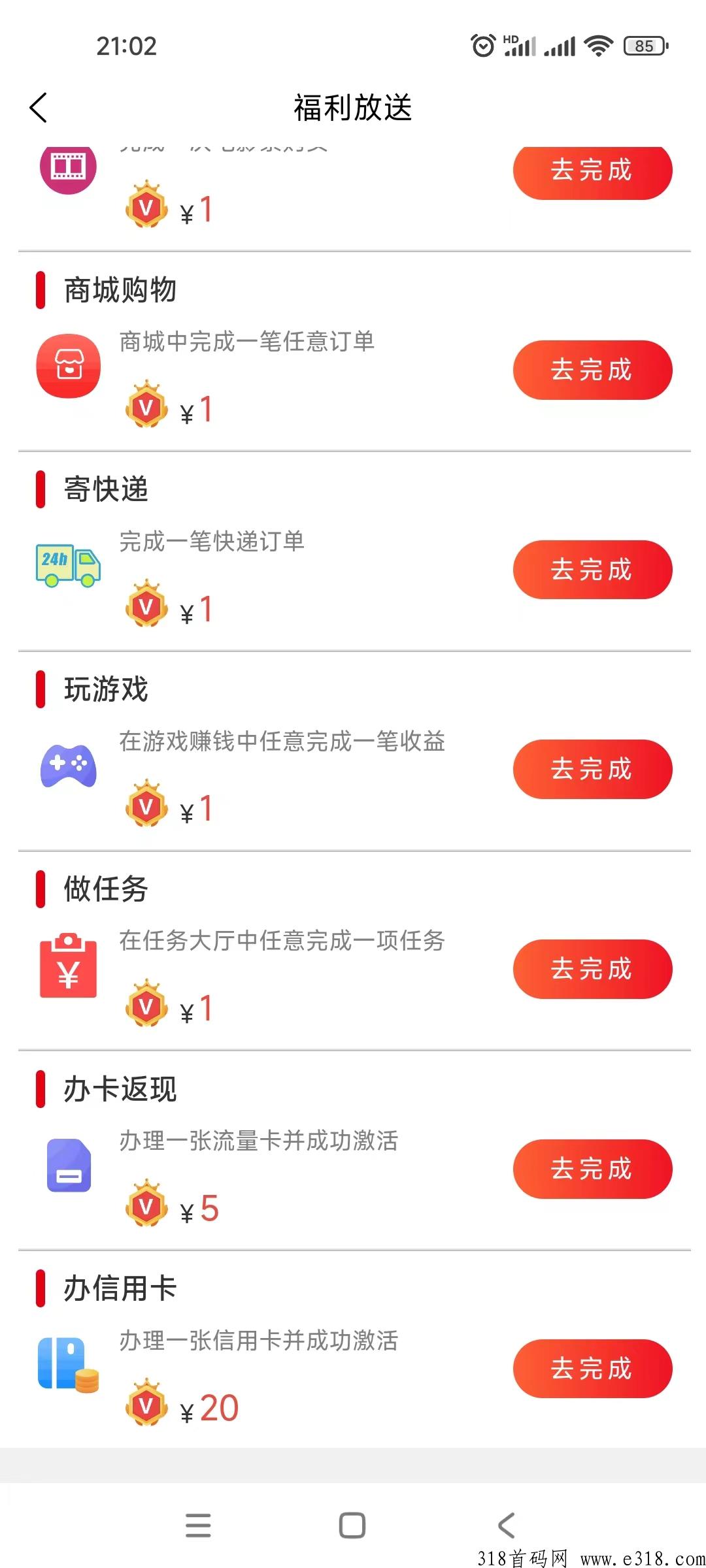
Task: Select 去完成 under 玩游戏
Action: point(592,769)
